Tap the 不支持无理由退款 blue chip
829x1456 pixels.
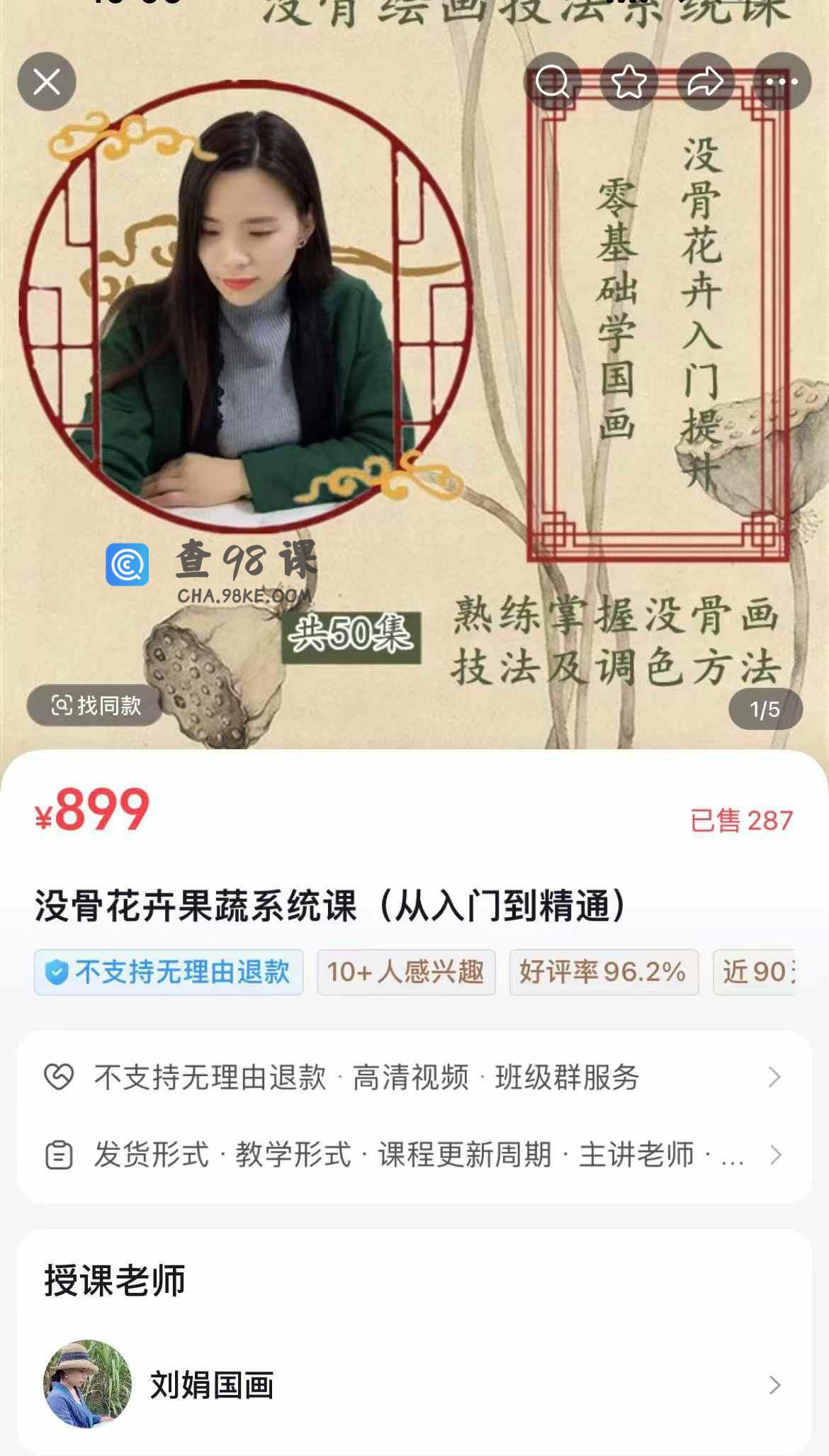point(169,972)
